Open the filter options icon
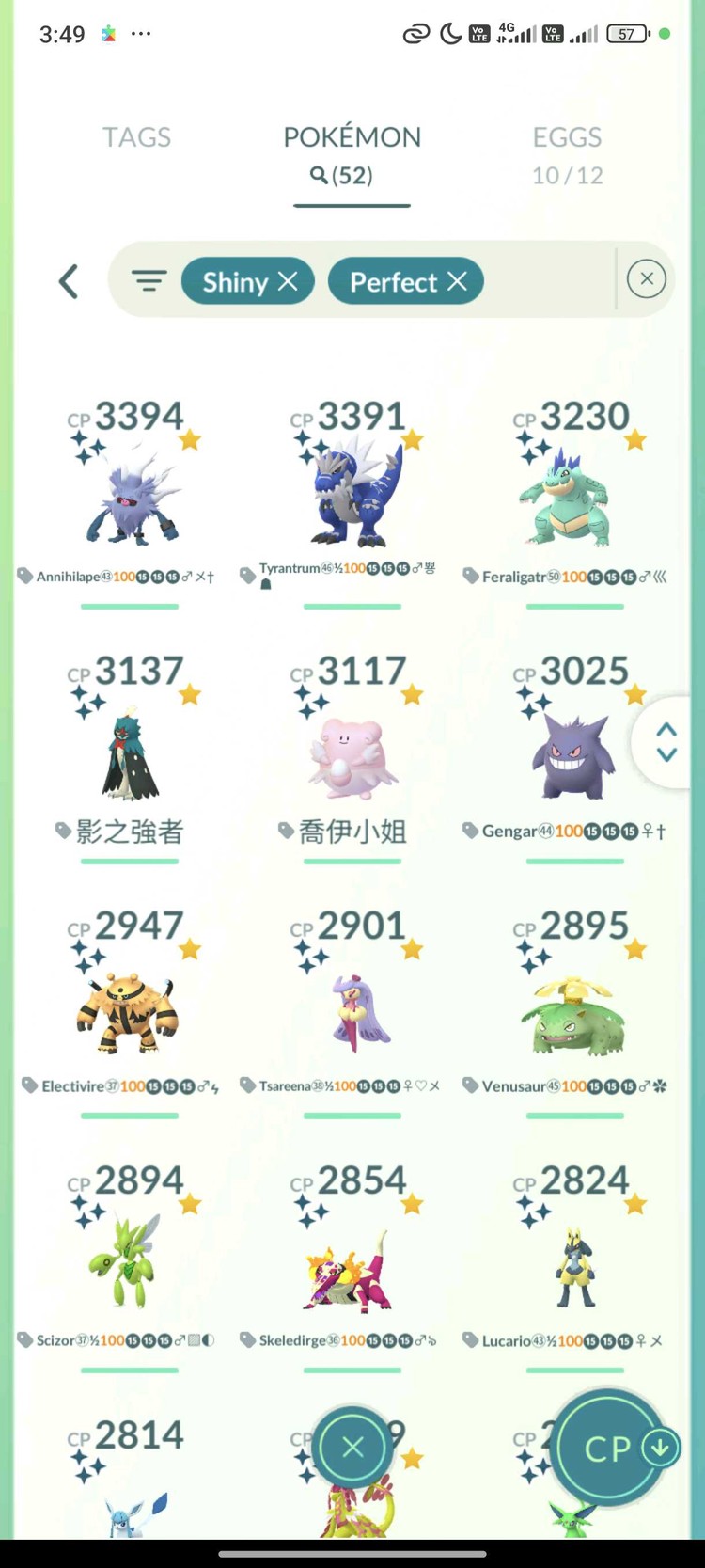This screenshot has height=1568, width=705. [x=149, y=280]
